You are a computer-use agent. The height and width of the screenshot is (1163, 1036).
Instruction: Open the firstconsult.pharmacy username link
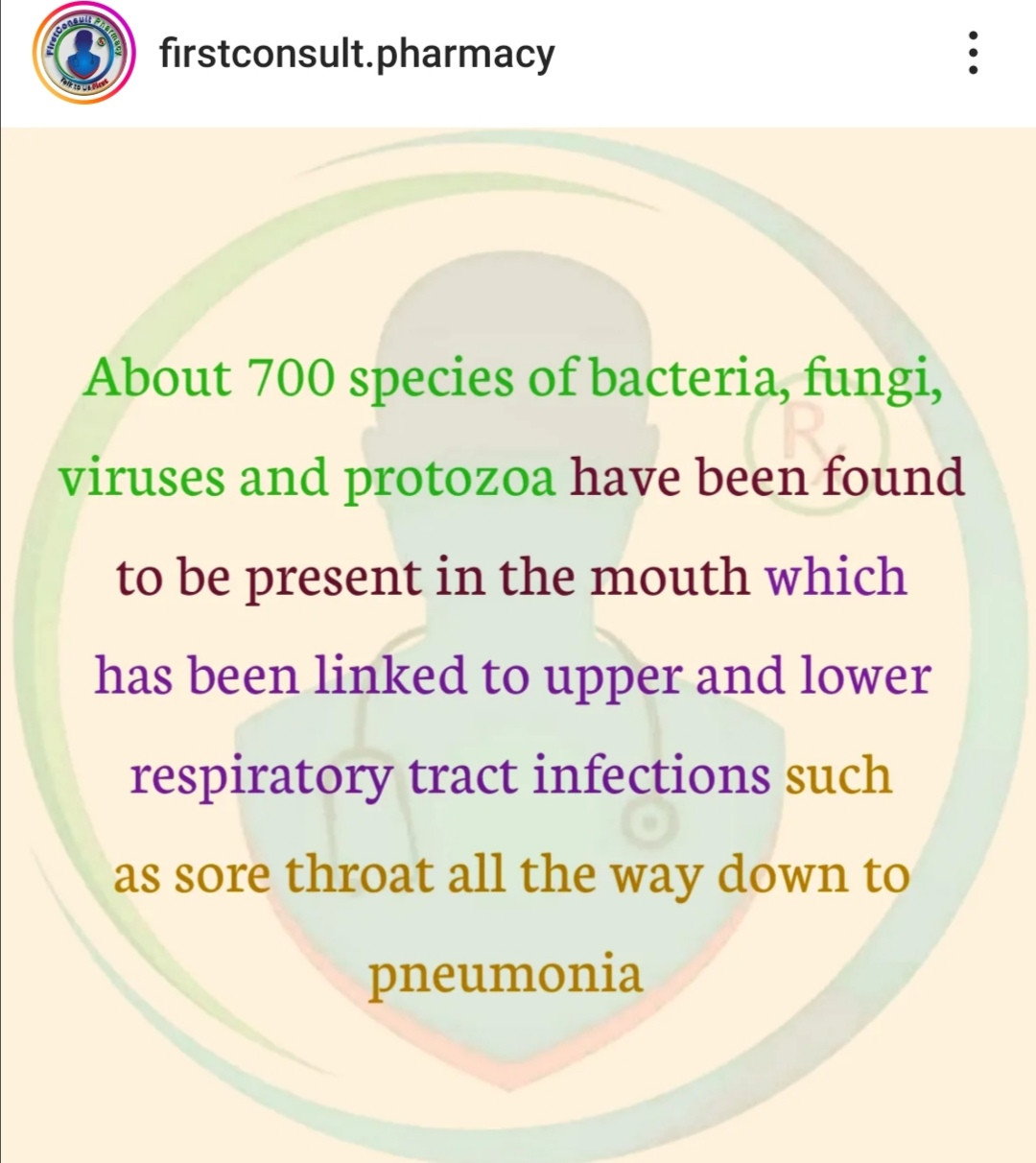tap(357, 54)
